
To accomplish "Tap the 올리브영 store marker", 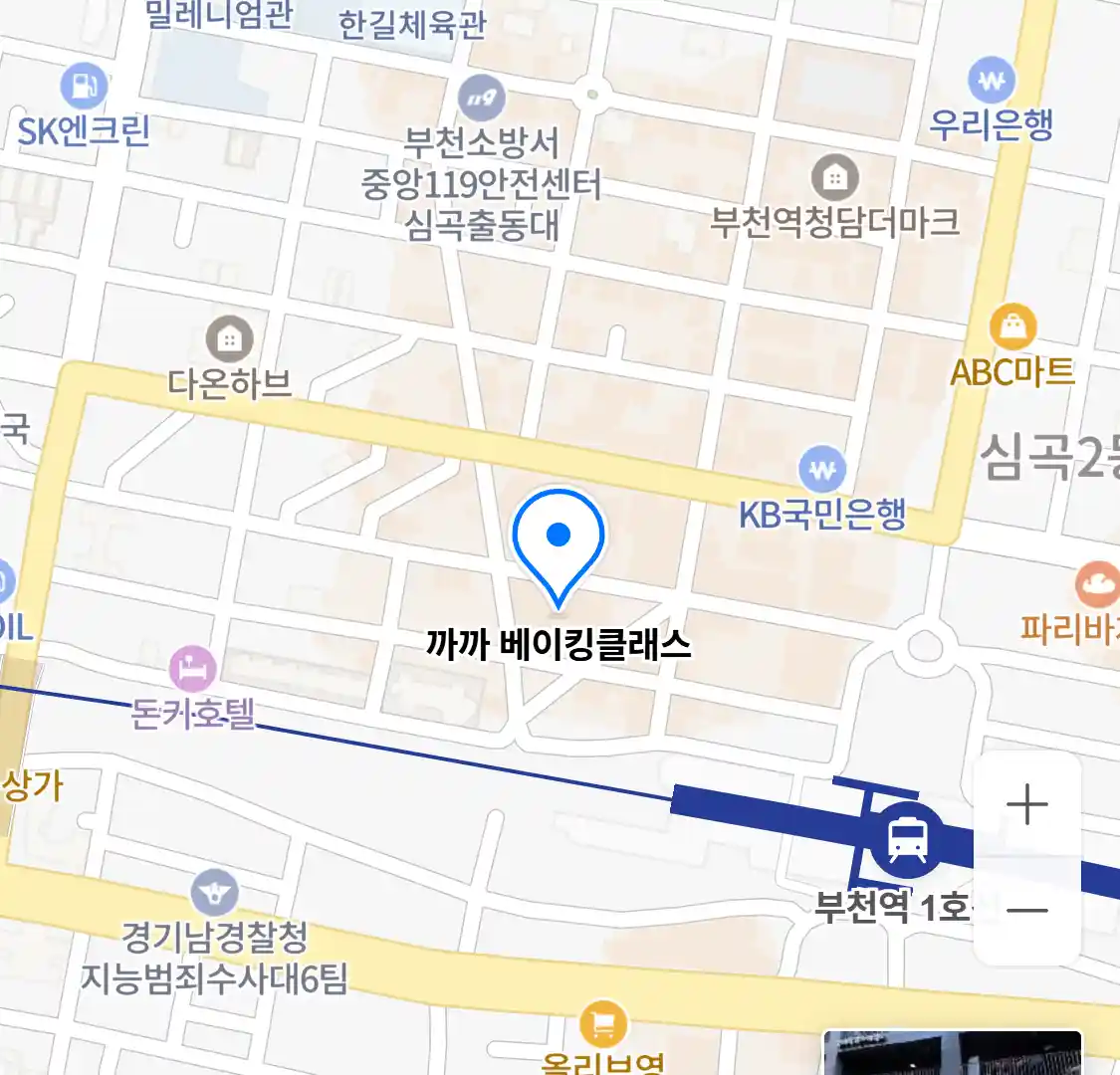I will [x=603, y=1023].
